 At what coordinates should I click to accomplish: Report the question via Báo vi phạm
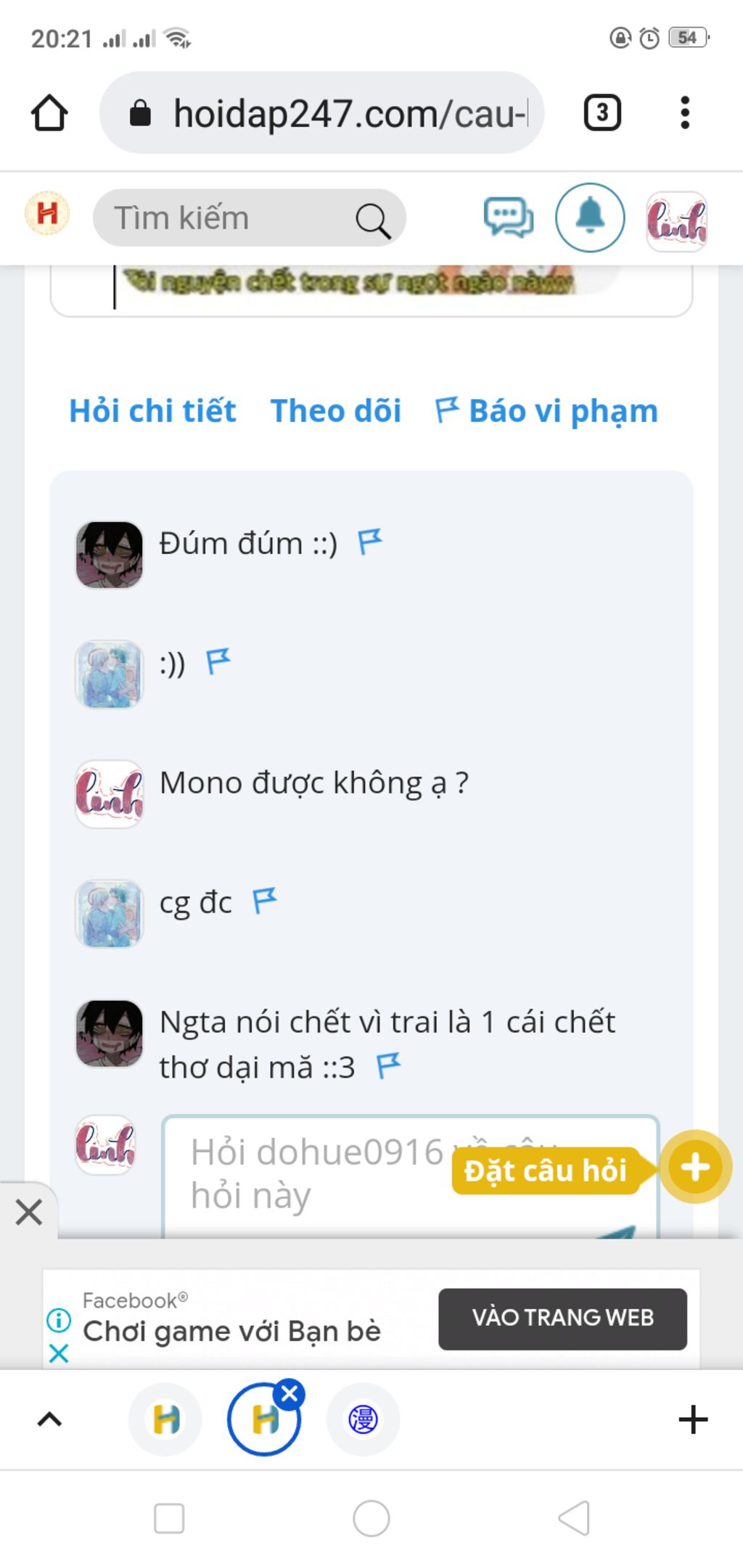(x=546, y=411)
